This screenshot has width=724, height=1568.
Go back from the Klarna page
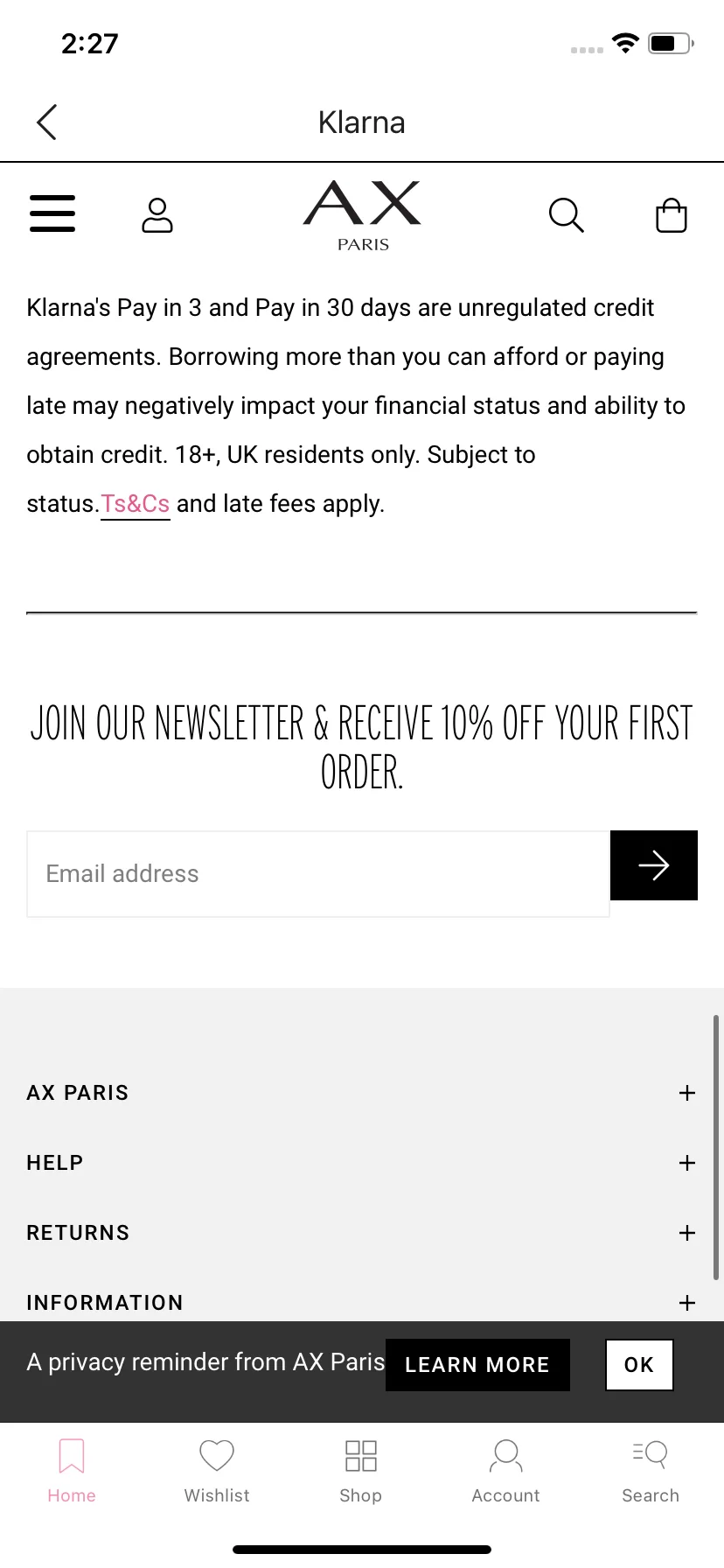(47, 122)
